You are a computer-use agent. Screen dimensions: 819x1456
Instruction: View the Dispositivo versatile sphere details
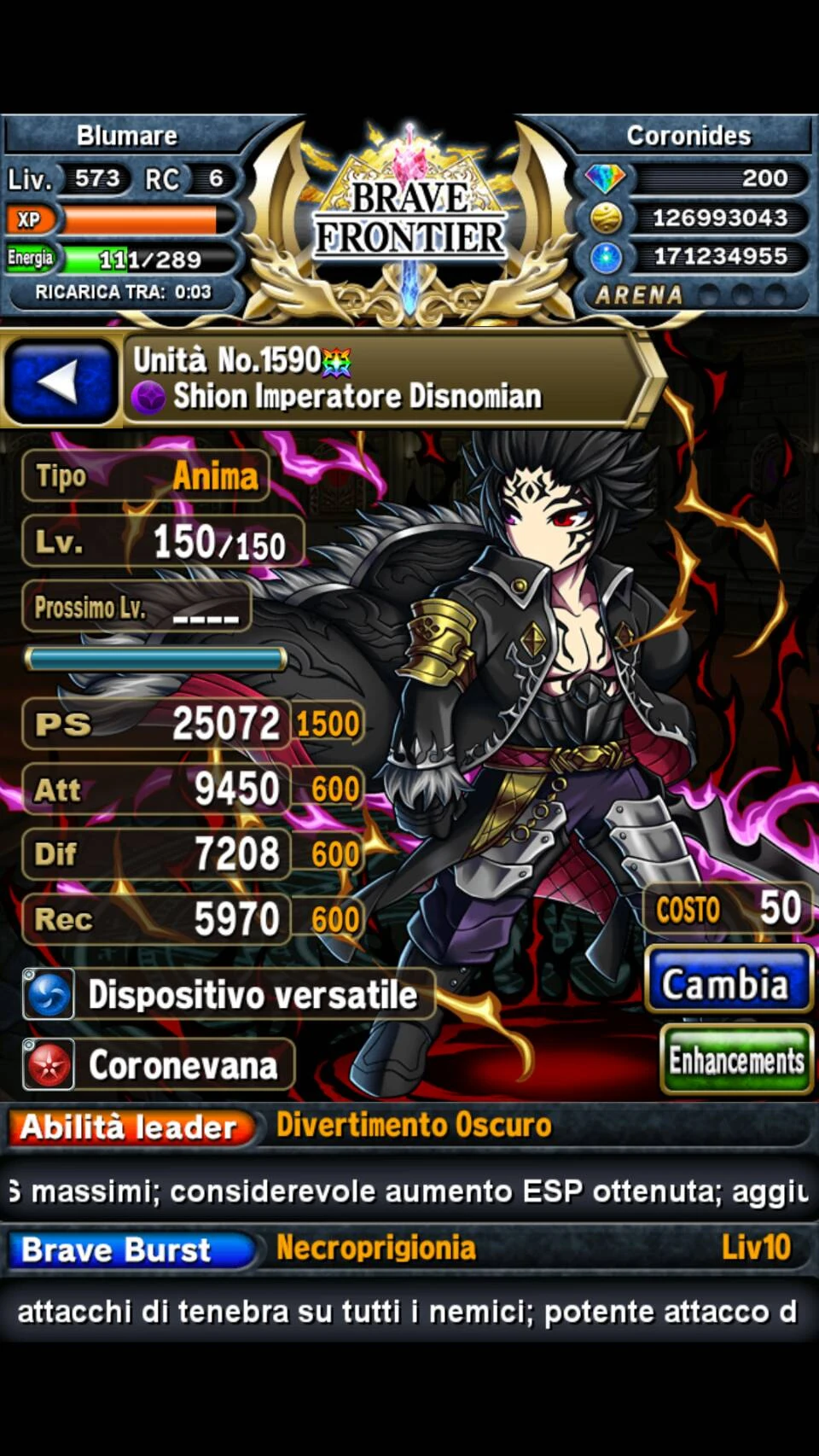pyautogui.click(x=229, y=995)
